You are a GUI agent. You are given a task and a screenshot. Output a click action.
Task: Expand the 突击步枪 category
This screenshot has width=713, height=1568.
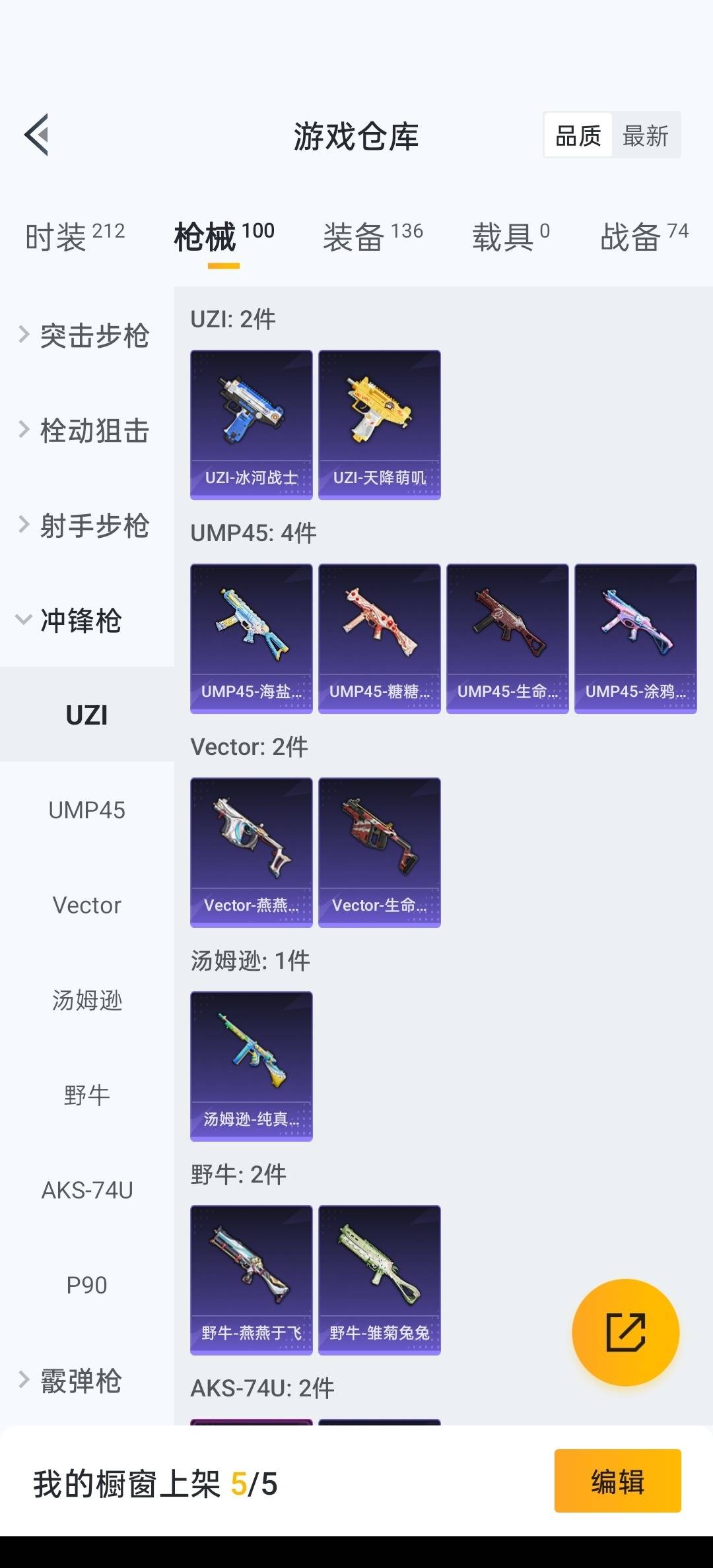[86, 335]
